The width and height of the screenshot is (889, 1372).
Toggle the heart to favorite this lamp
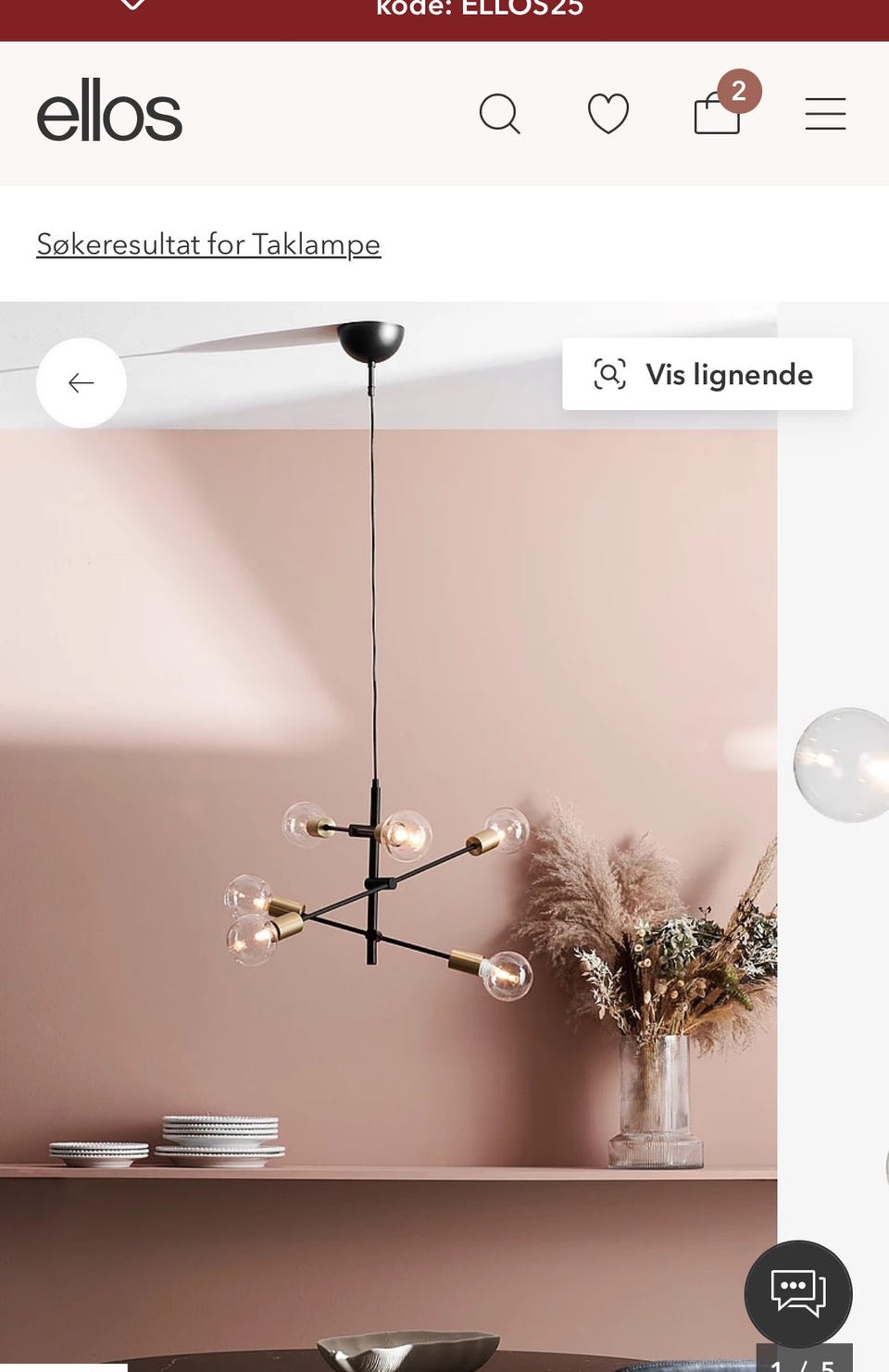coord(608,113)
